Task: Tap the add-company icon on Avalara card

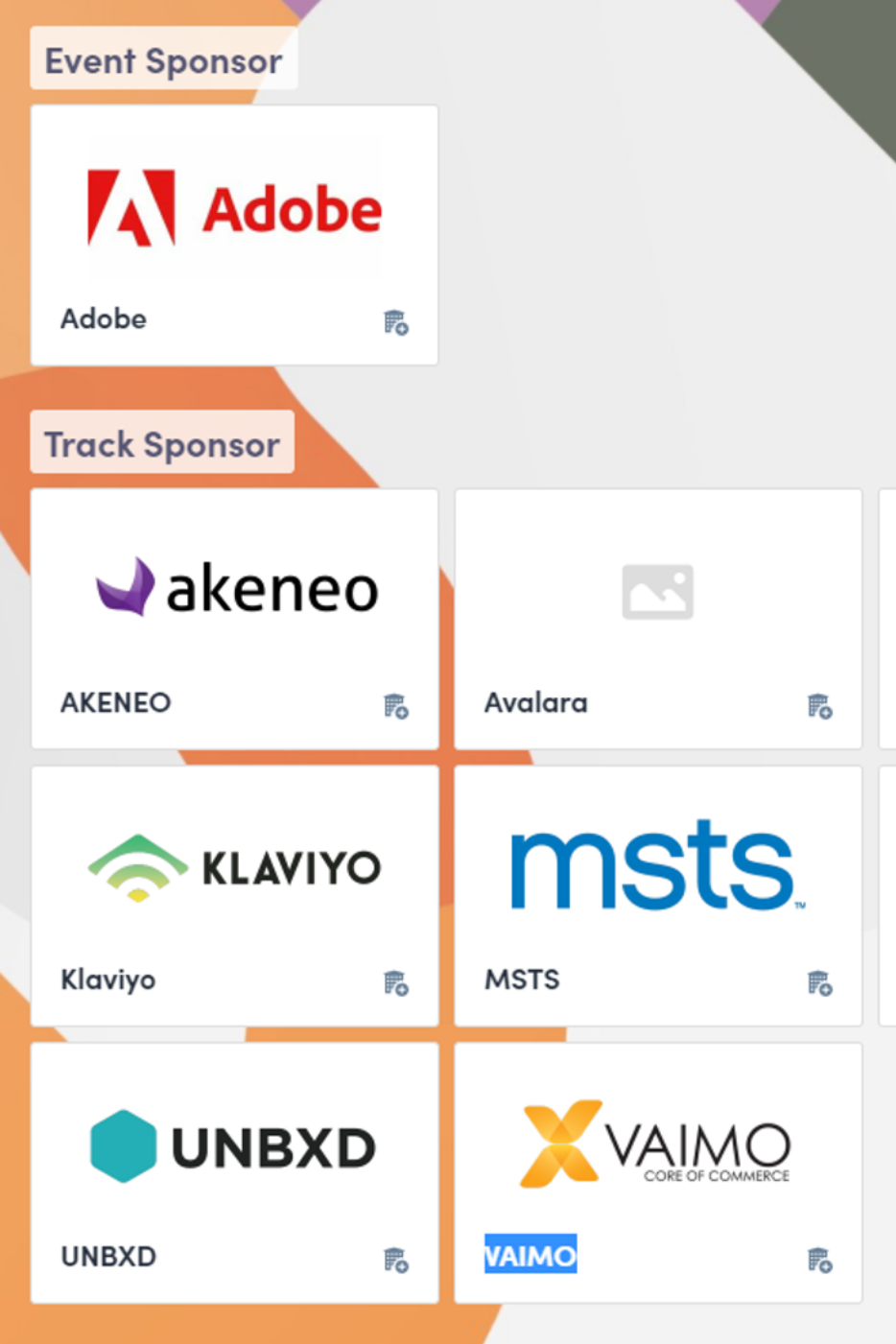Action: (x=819, y=706)
